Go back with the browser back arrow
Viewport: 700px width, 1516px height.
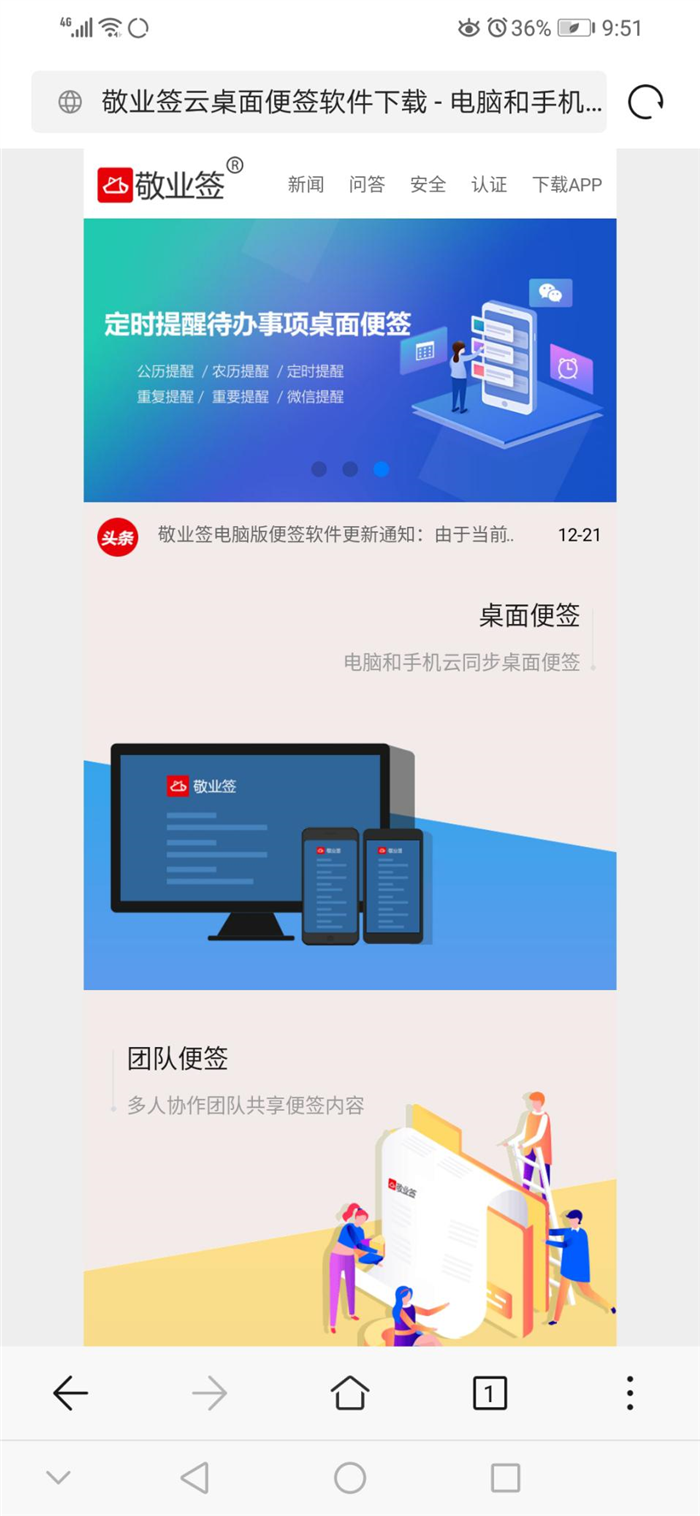pos(70,1393)
